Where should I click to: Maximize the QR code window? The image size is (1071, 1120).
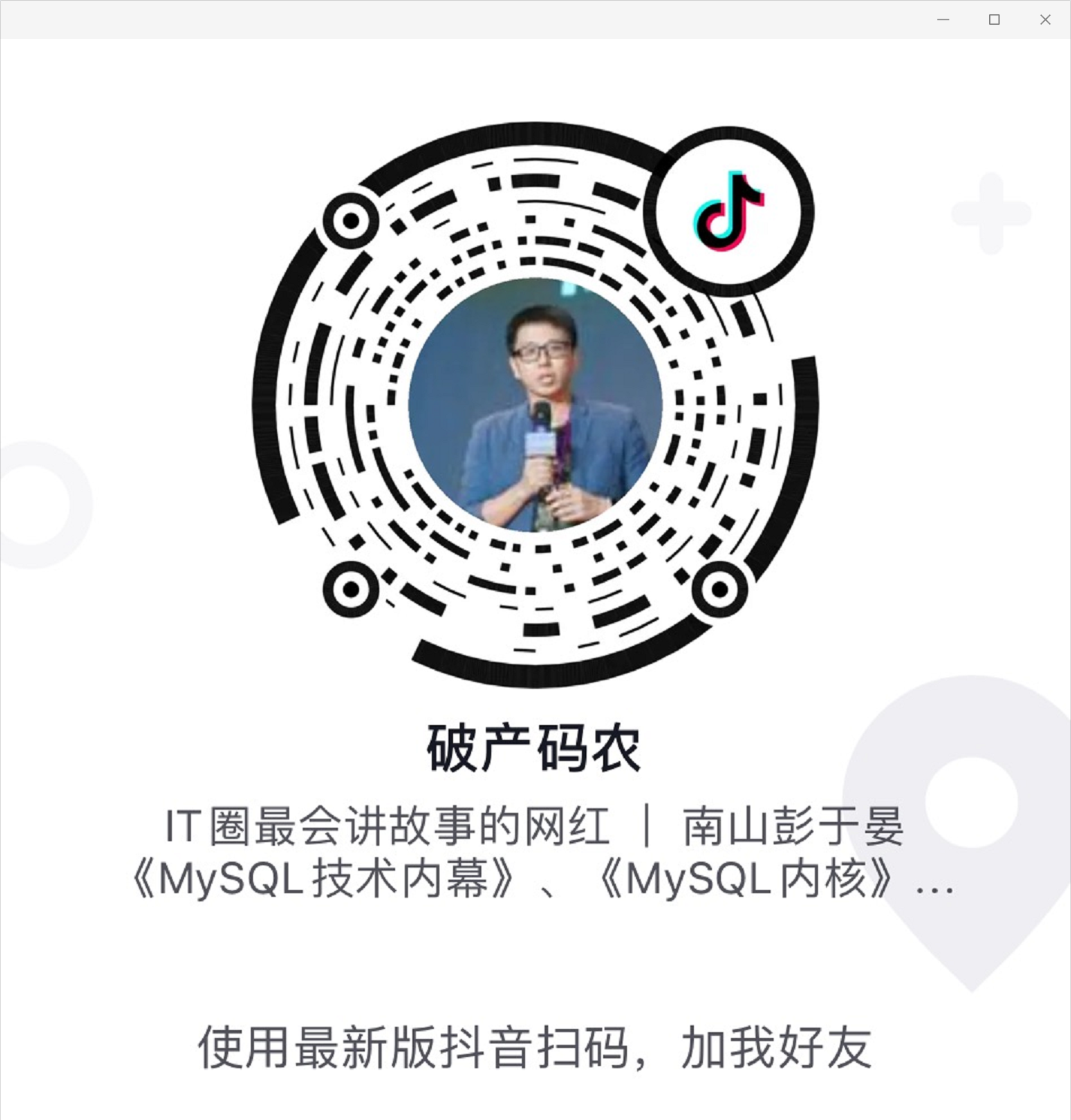pos(994,20)
